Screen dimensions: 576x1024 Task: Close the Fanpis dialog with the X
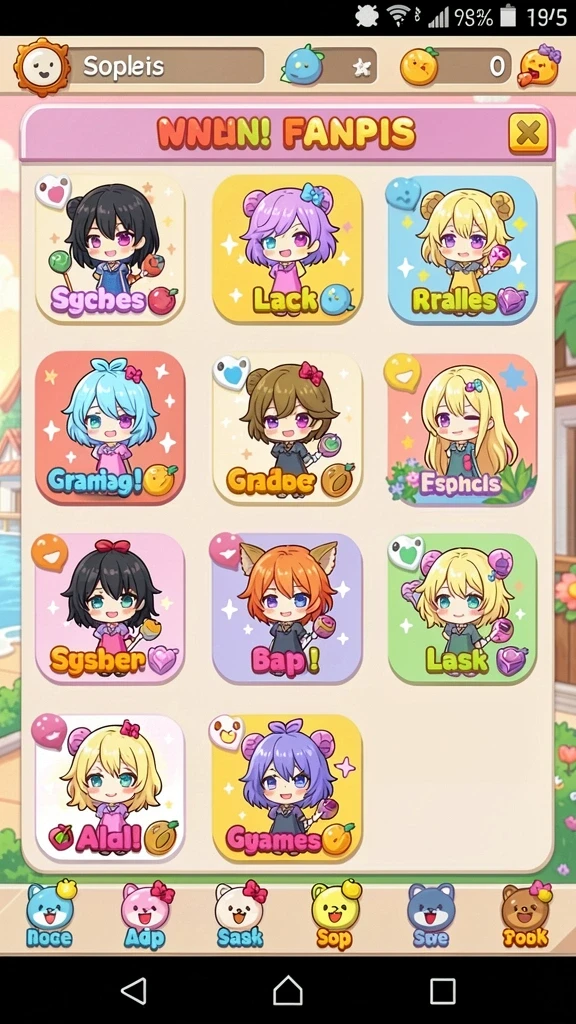tap(528, 133)
